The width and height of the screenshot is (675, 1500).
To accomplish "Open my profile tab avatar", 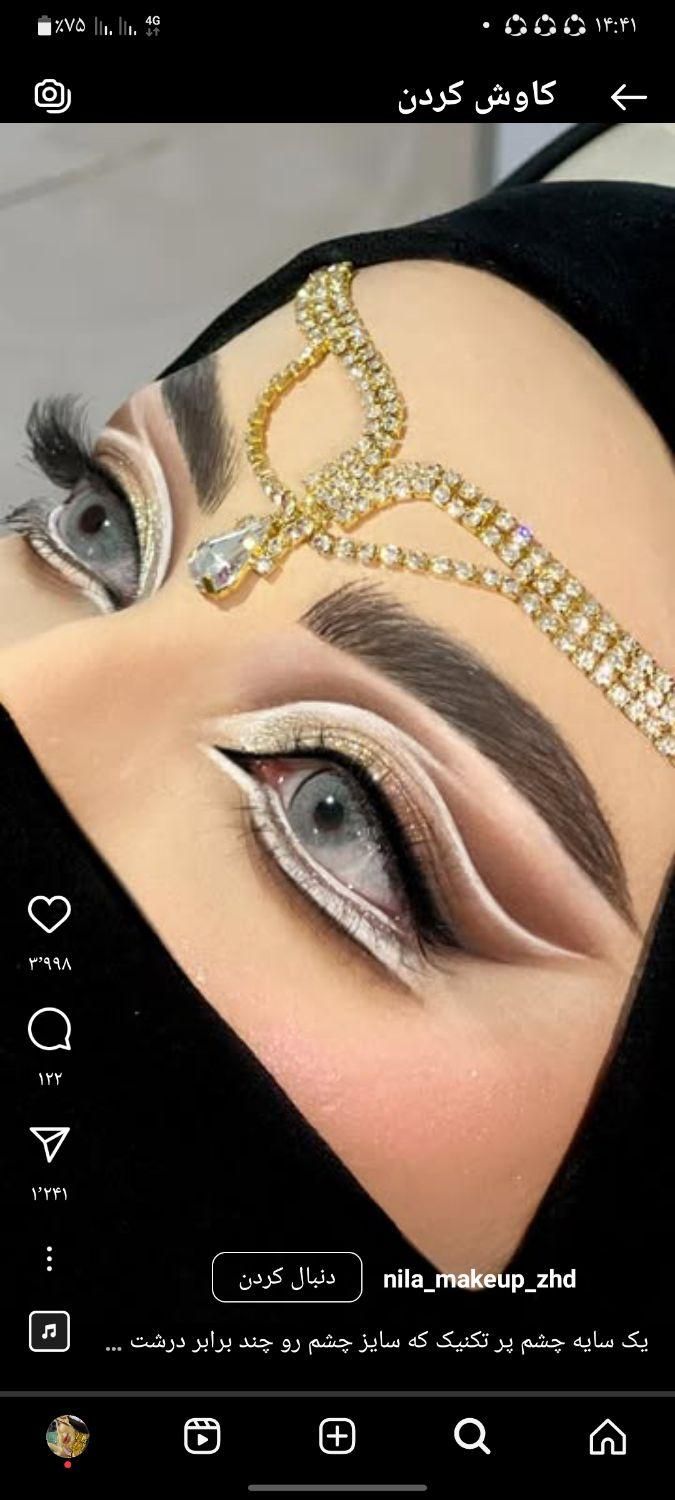I will (x=67, y=1436).
